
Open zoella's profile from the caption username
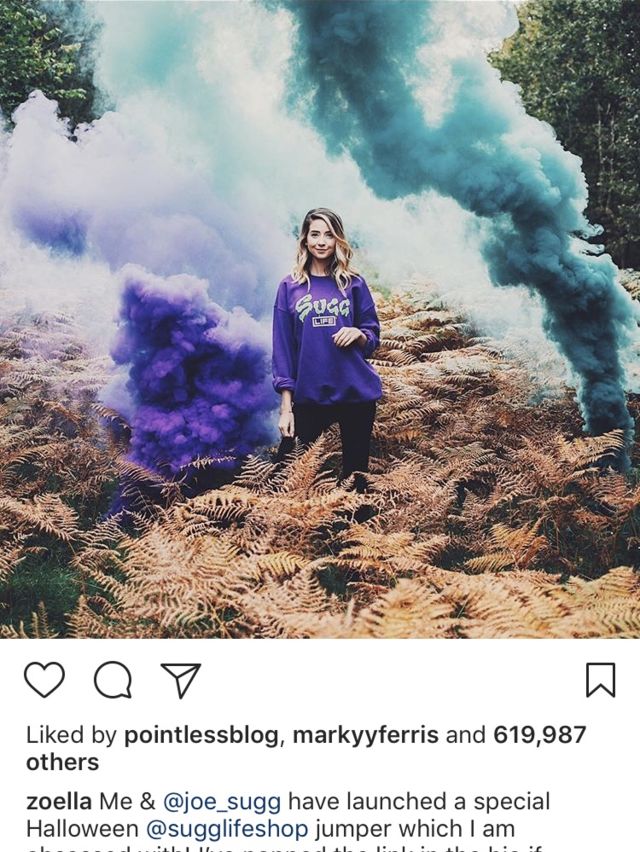(59, 801)
